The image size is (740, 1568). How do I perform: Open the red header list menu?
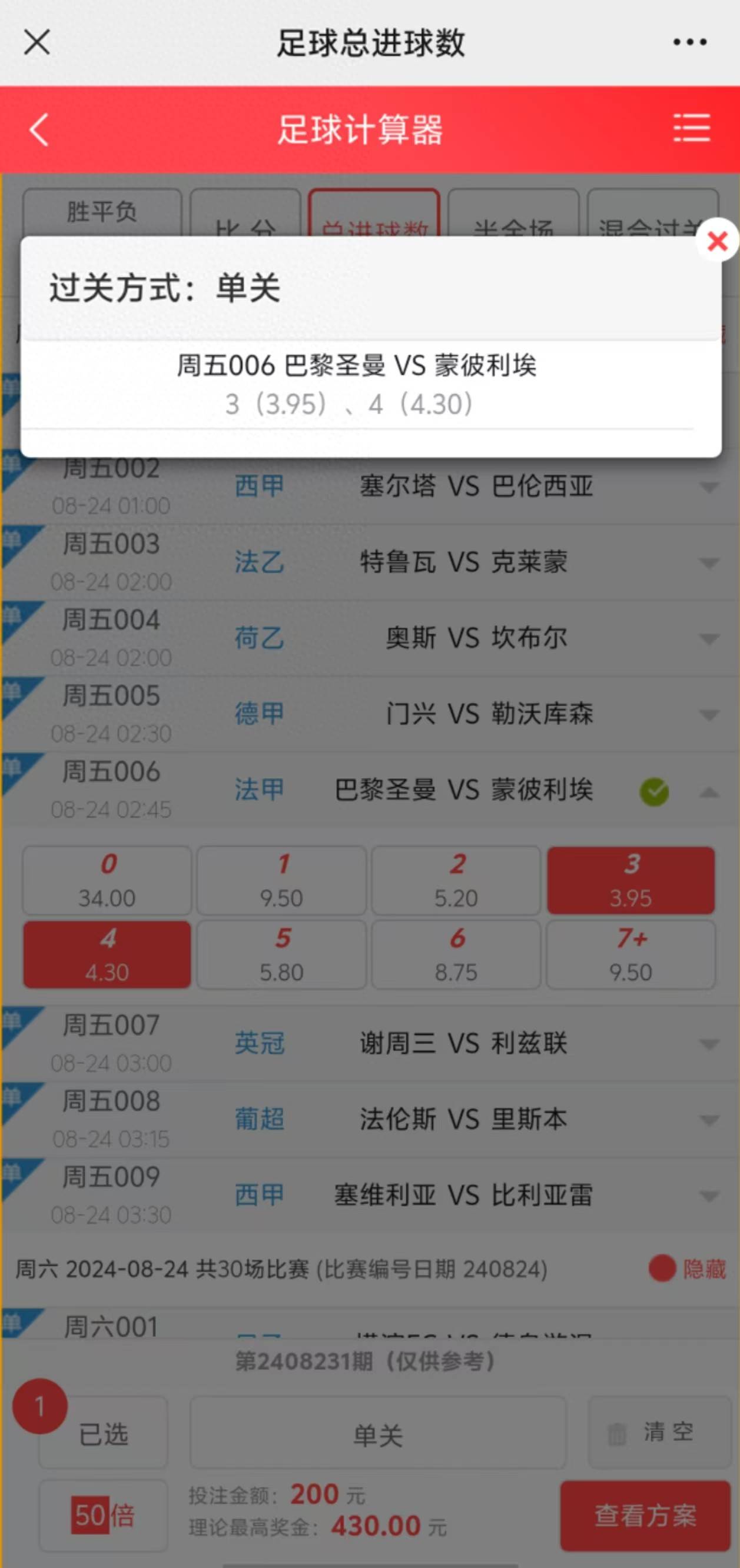691,128
